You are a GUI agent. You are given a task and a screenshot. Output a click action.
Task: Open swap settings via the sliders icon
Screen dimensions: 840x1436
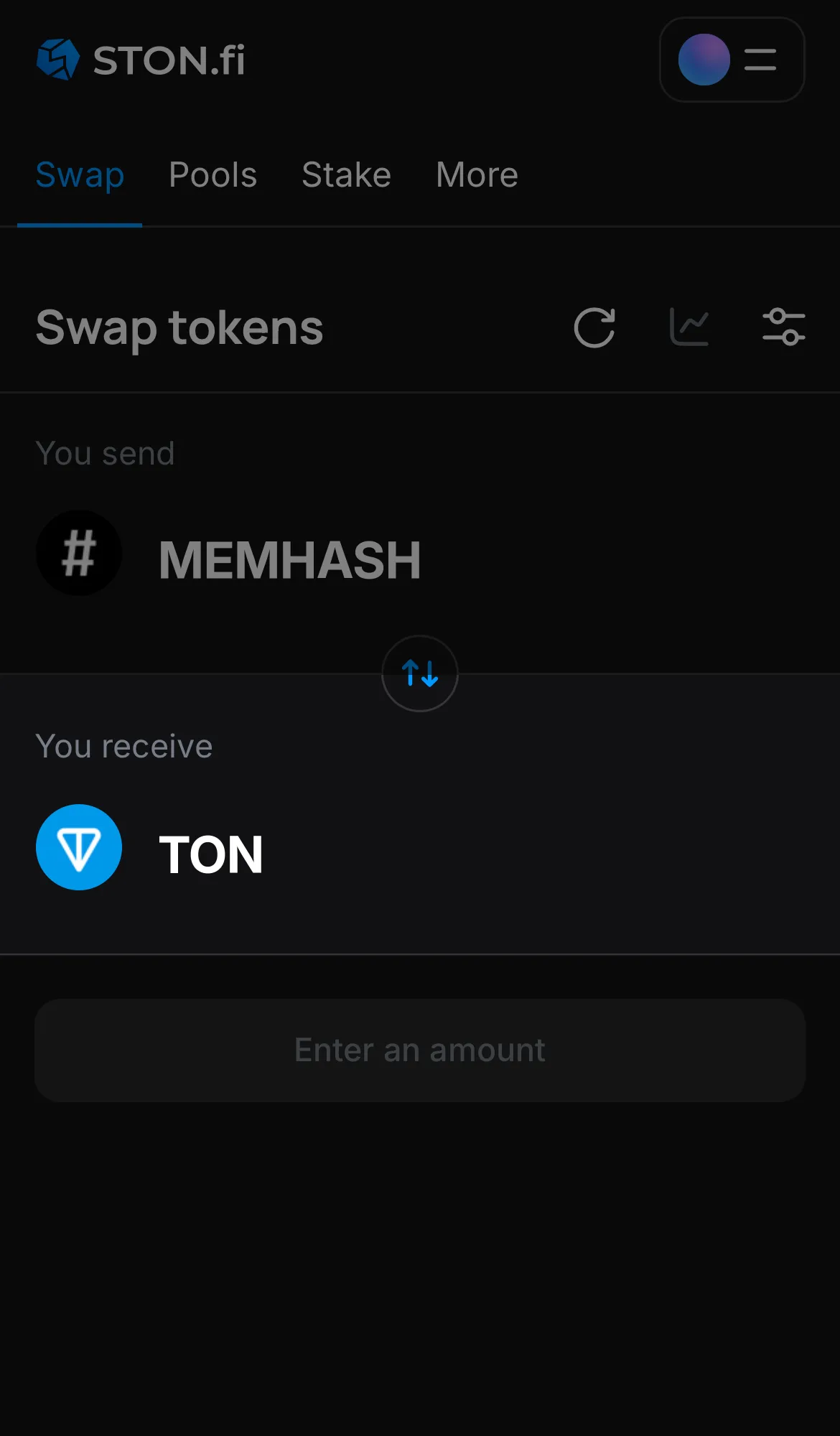pos(784,327)
